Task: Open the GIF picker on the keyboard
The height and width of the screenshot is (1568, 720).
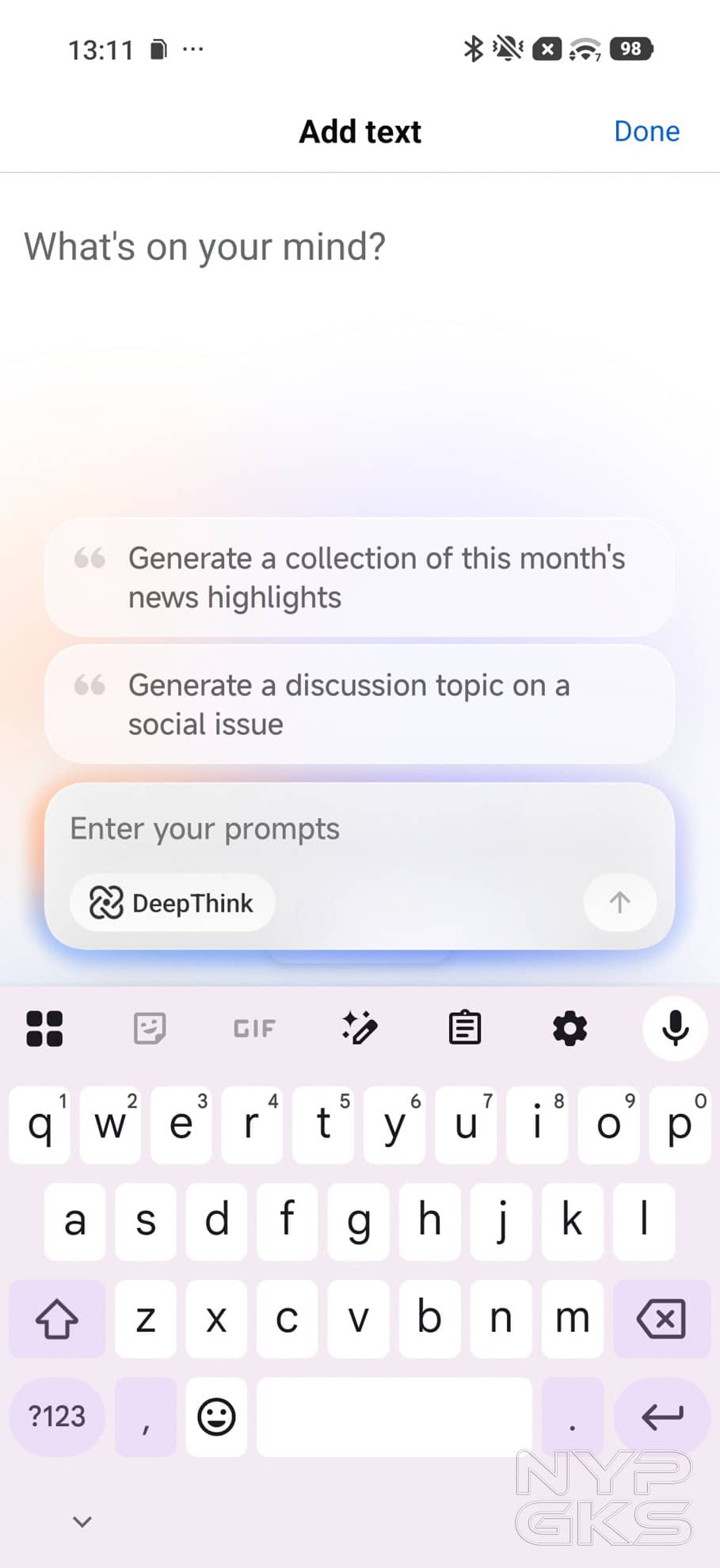Action: pos(253,1027)
